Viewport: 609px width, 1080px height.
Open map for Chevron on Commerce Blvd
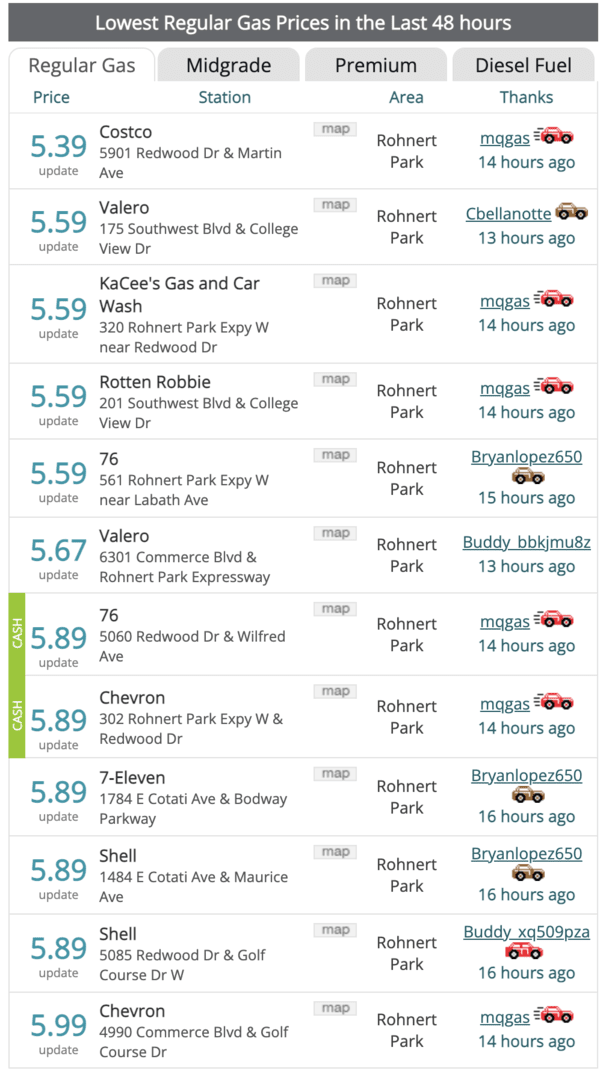click(x=335, y=1008)
